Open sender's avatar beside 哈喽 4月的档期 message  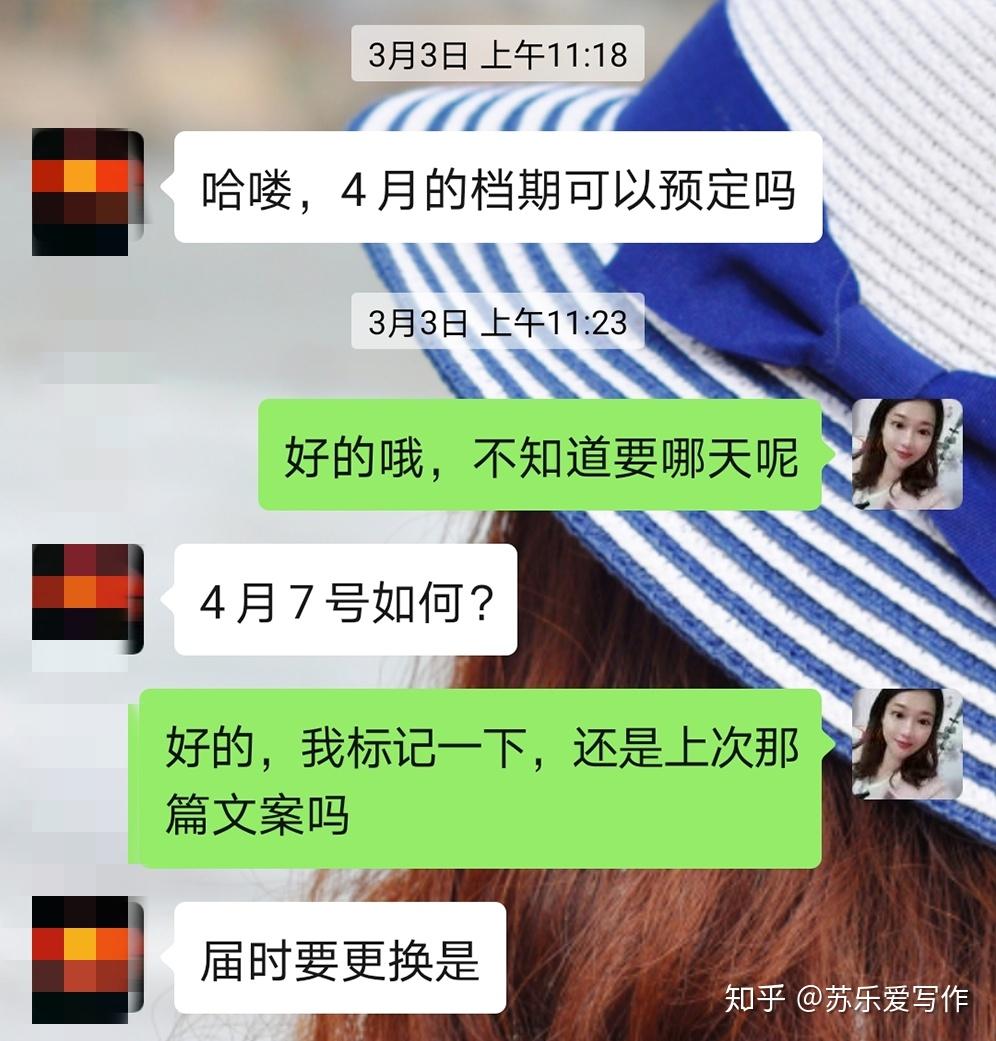click(x=87, y=191)
